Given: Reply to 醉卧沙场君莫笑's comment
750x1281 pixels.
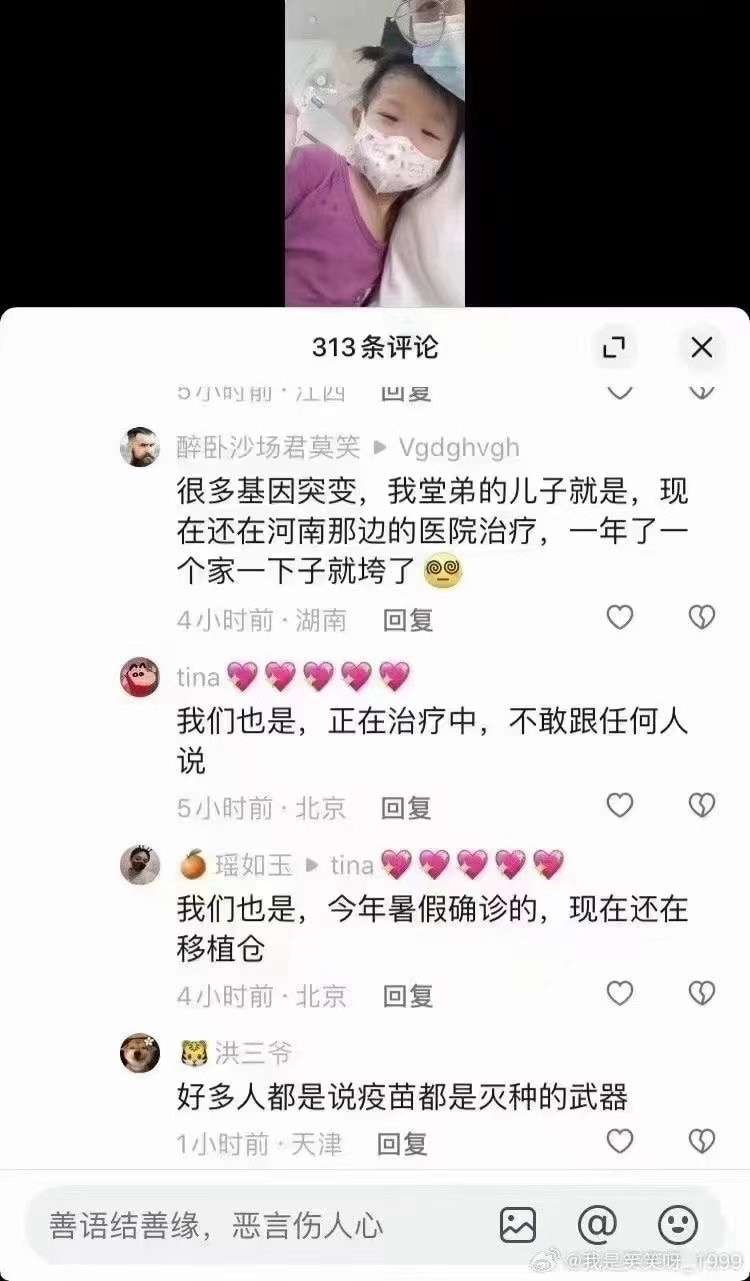Looking at the screenshot, I should [408, 620].
